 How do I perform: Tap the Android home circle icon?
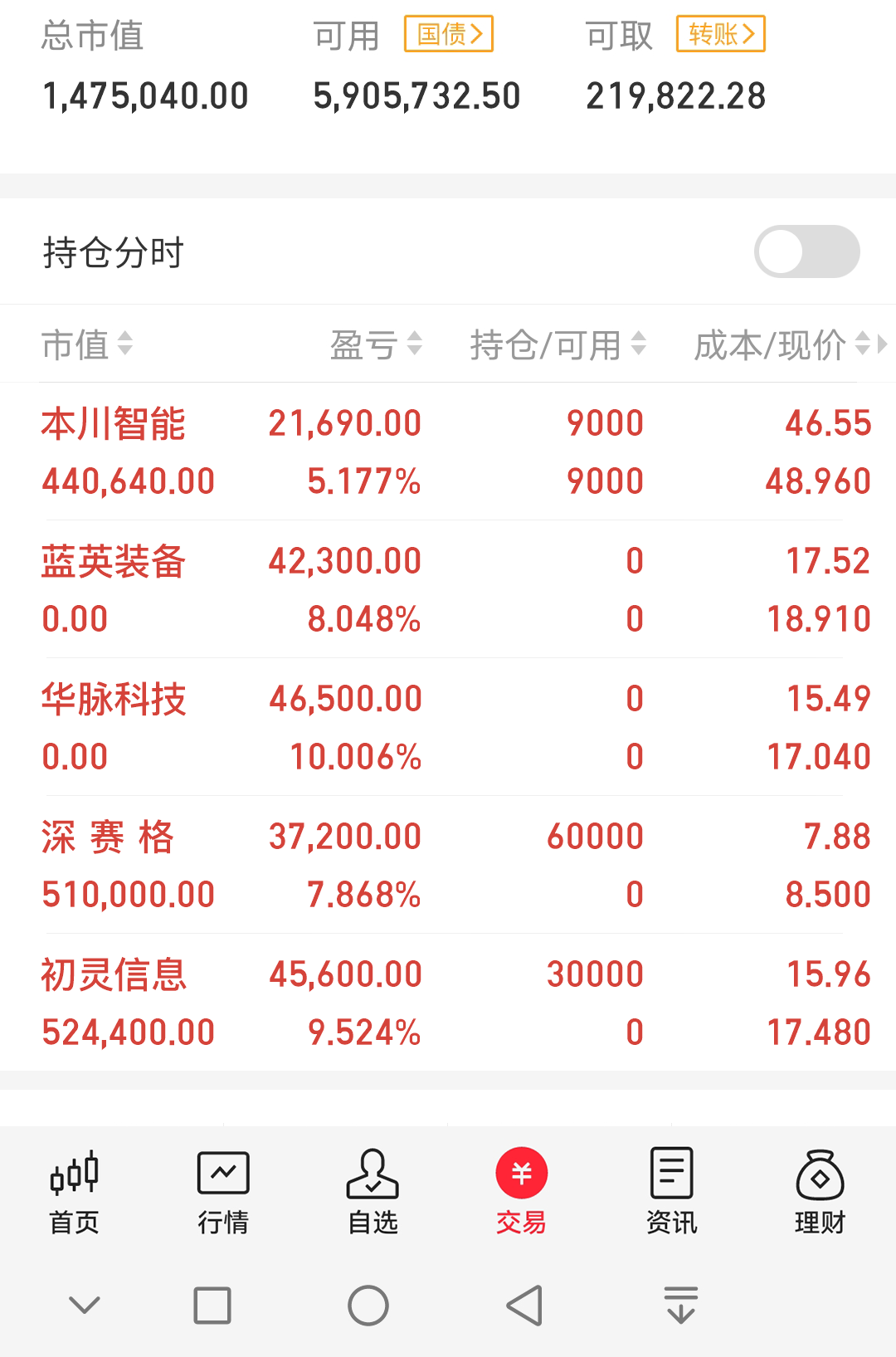[x=366, y=1305]
